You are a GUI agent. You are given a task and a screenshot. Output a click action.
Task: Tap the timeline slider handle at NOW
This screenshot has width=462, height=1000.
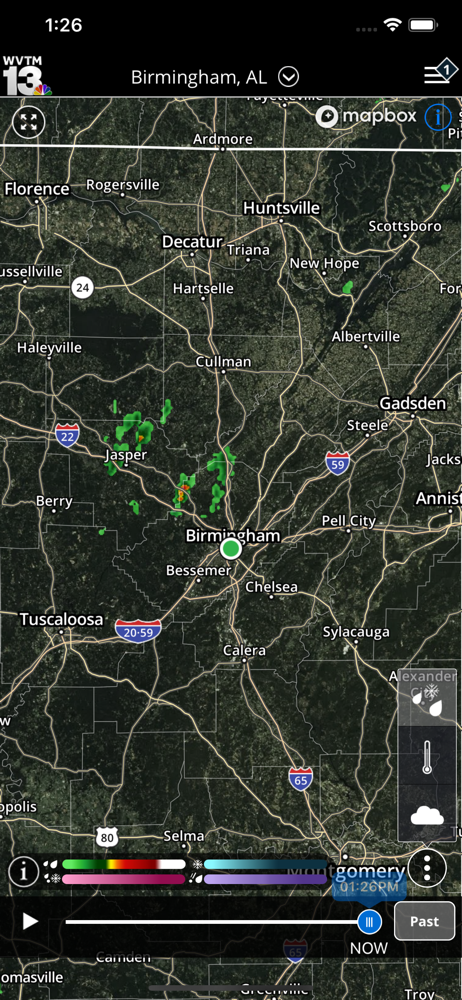click(369, 922)
